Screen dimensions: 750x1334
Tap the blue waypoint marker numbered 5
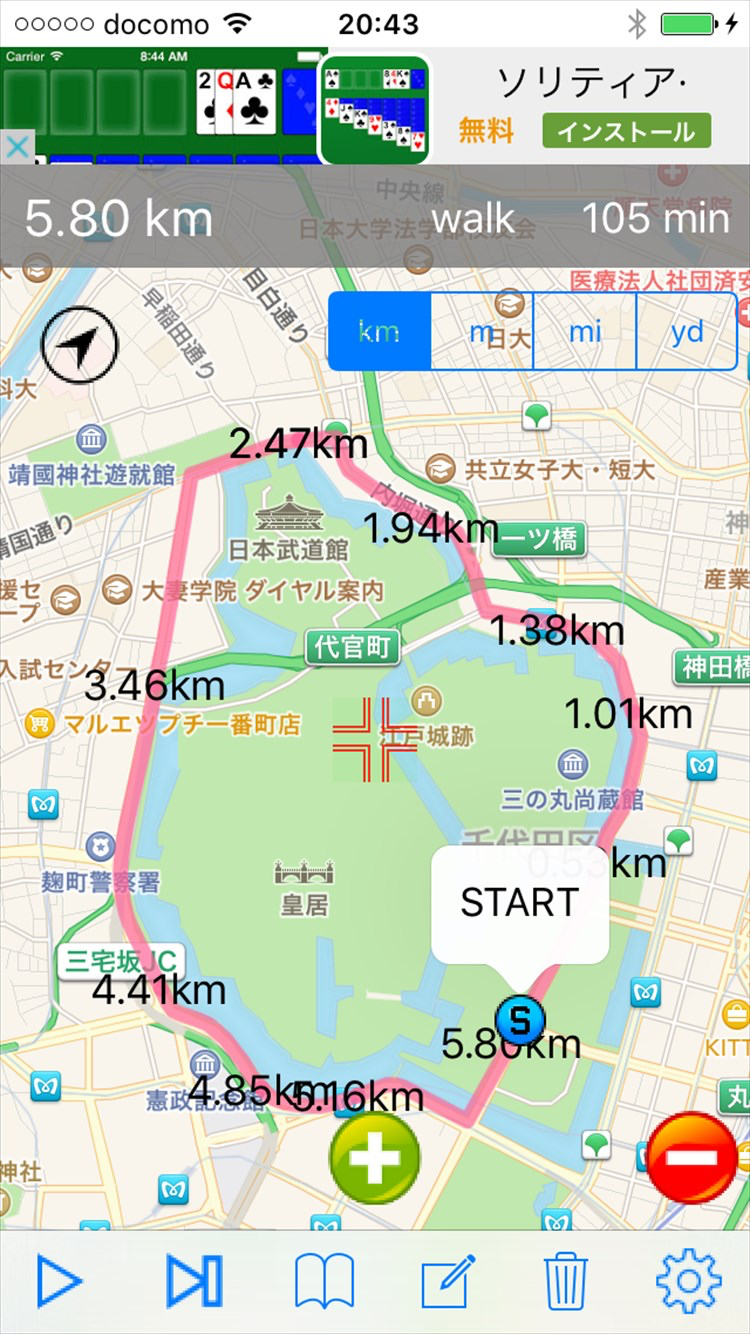(x=519, y=1017)
